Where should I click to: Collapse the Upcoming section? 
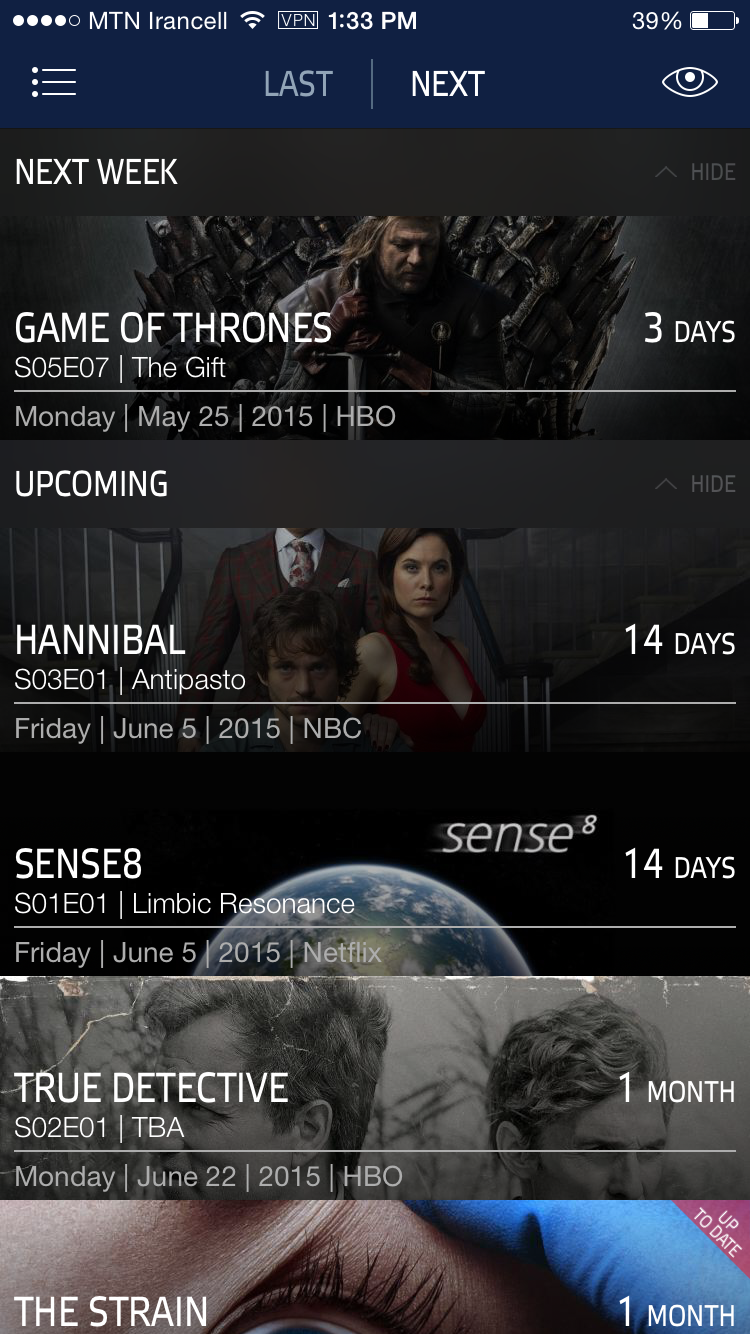point(696,484)
